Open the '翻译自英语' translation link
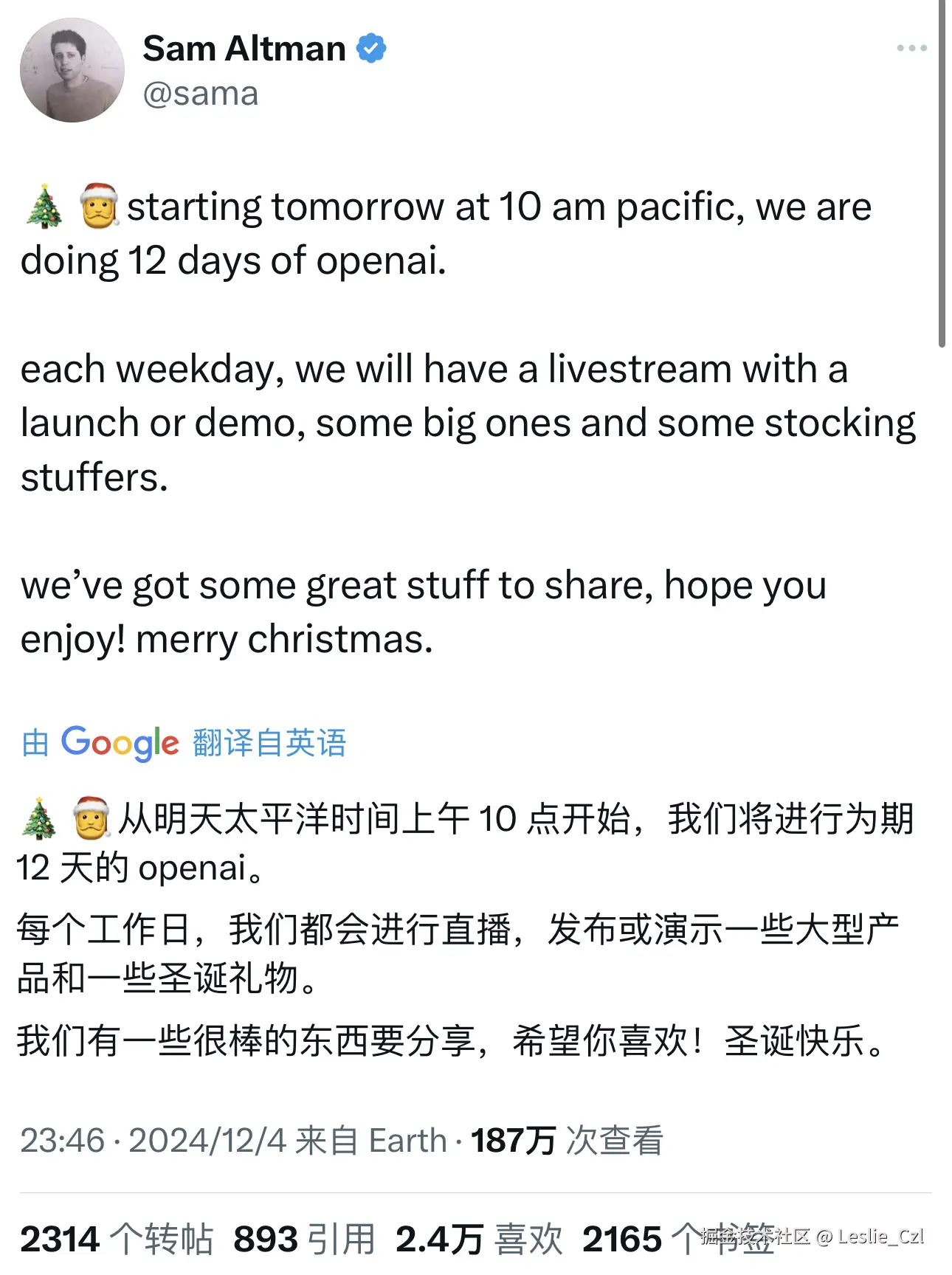952x1275 pixels. point(271,743)
